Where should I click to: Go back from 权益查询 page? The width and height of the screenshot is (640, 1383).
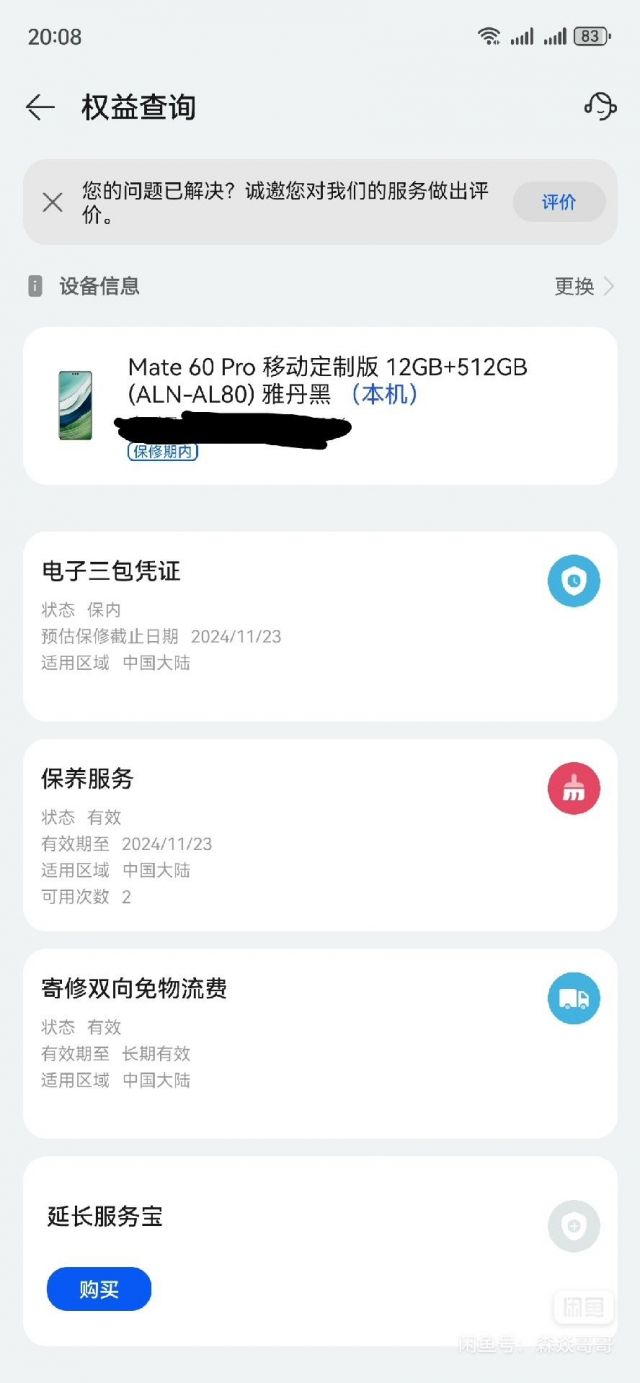point(40,107)
